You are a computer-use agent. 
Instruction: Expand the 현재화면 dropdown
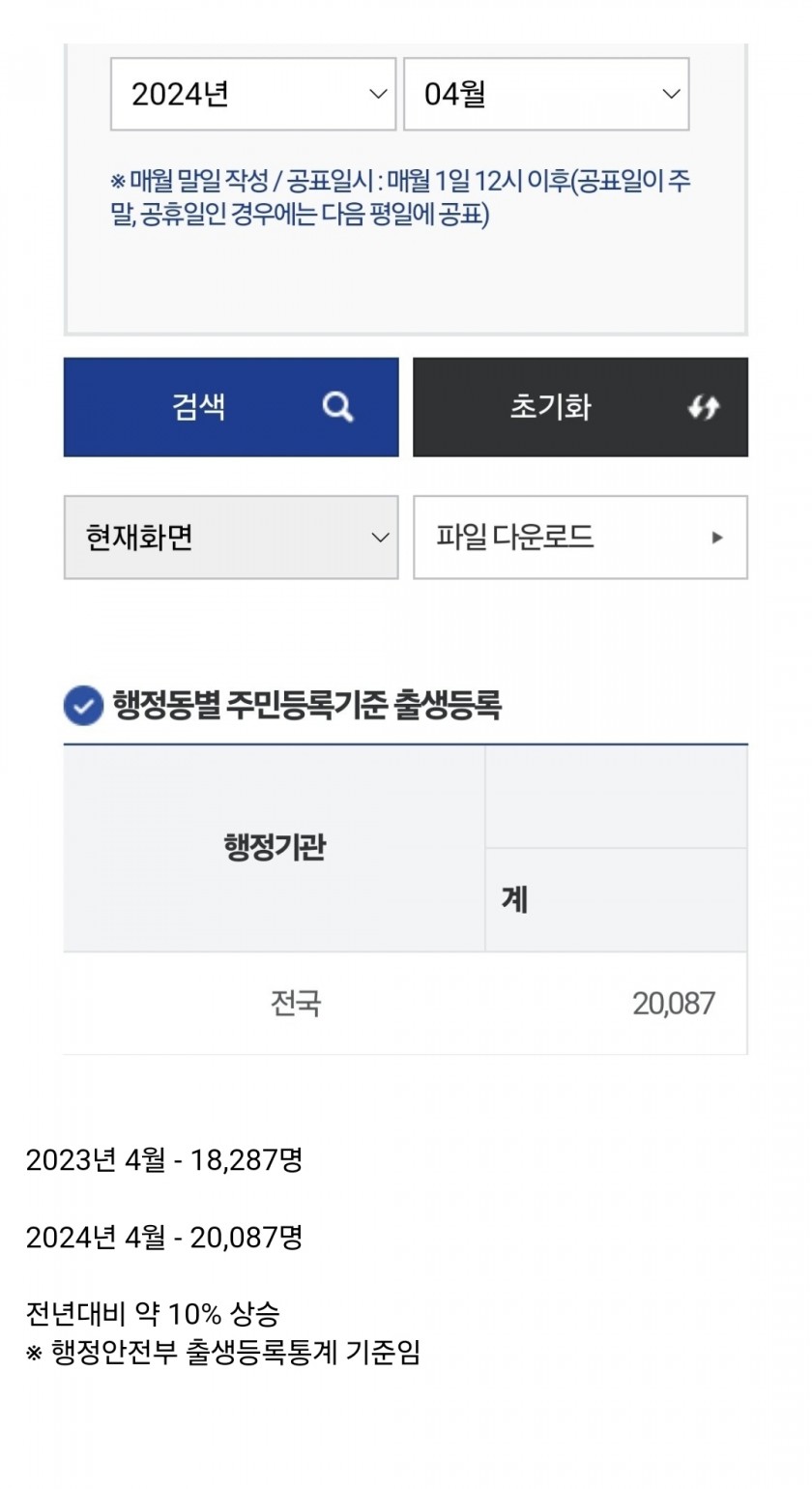231,538
